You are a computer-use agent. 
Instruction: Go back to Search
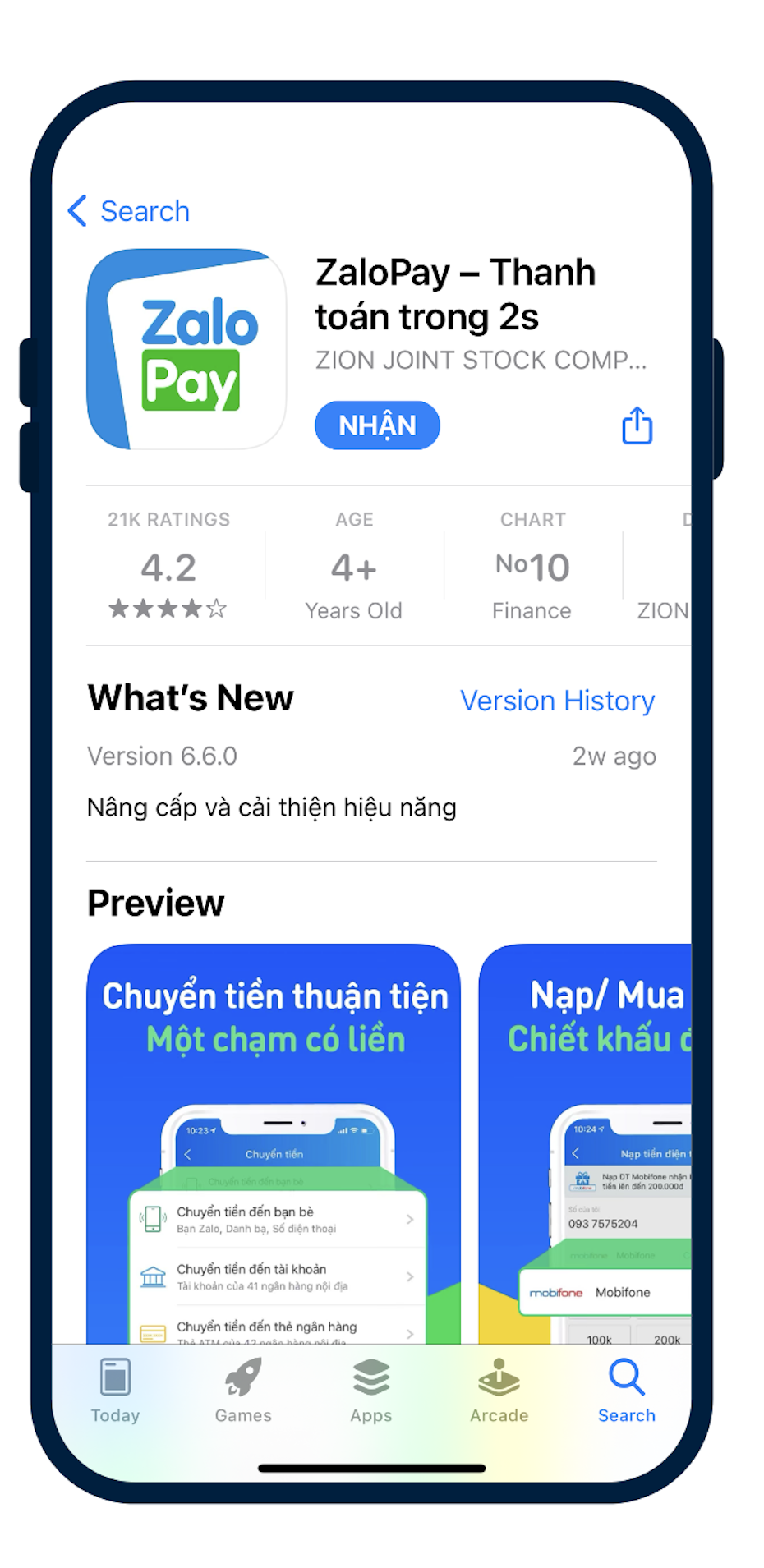click(129, 211)
